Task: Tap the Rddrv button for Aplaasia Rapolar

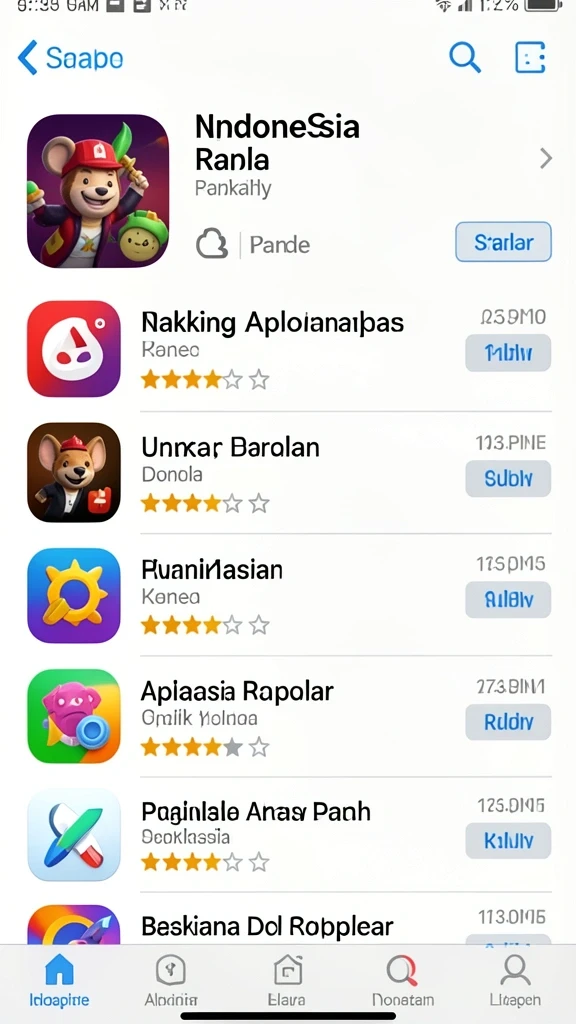Action: click(x=508, y=722)
